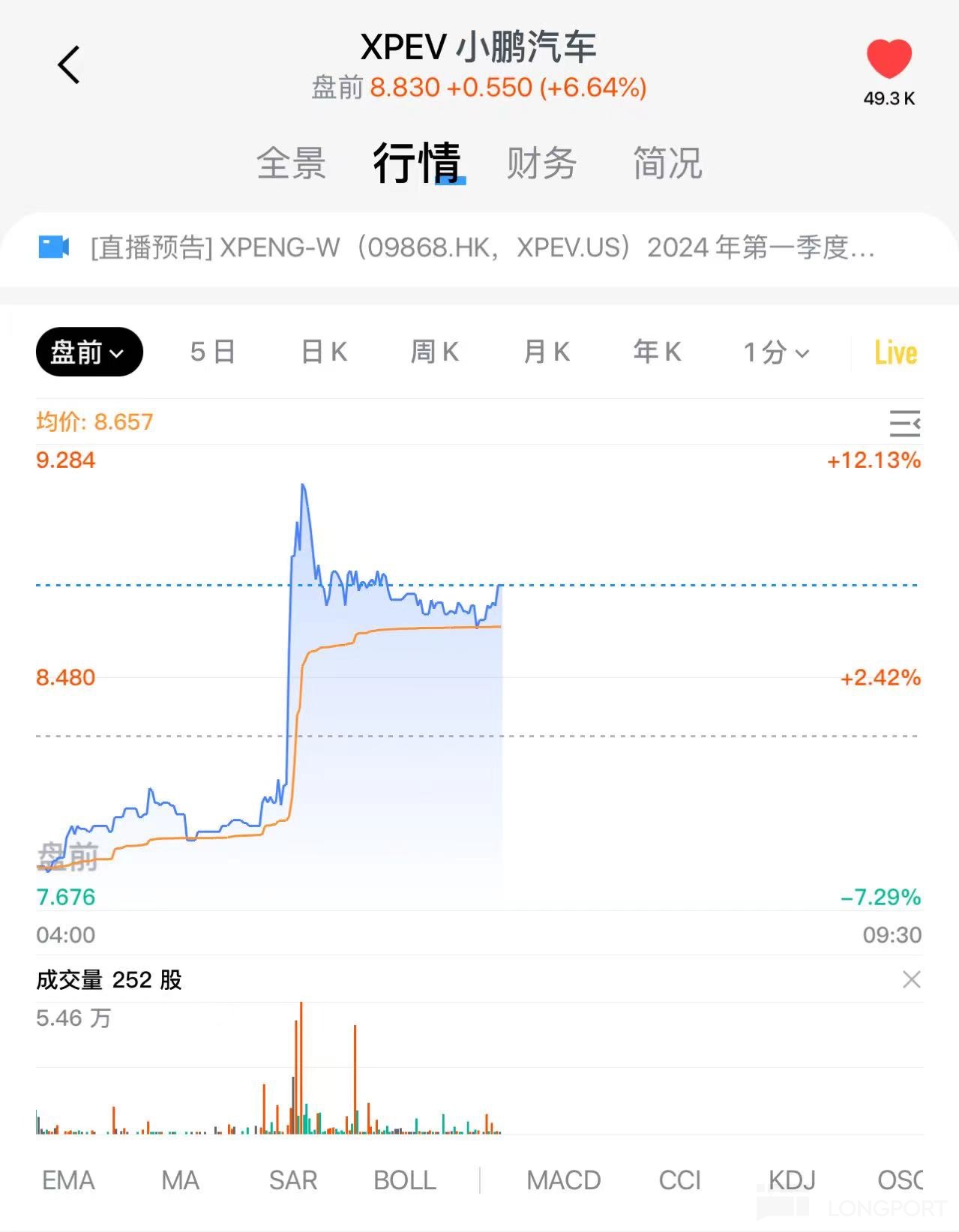Close the 成交量 volume panel
The image size is (959, 1232).
tap(911, 979)
